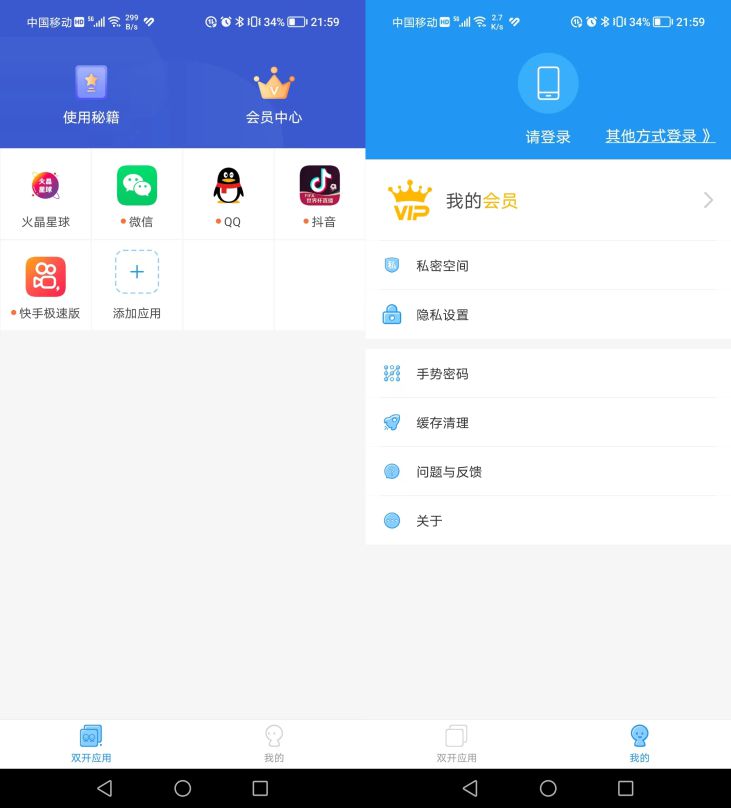
Task: Open 会员中心 with the crown icon
Action: (274, 95)
